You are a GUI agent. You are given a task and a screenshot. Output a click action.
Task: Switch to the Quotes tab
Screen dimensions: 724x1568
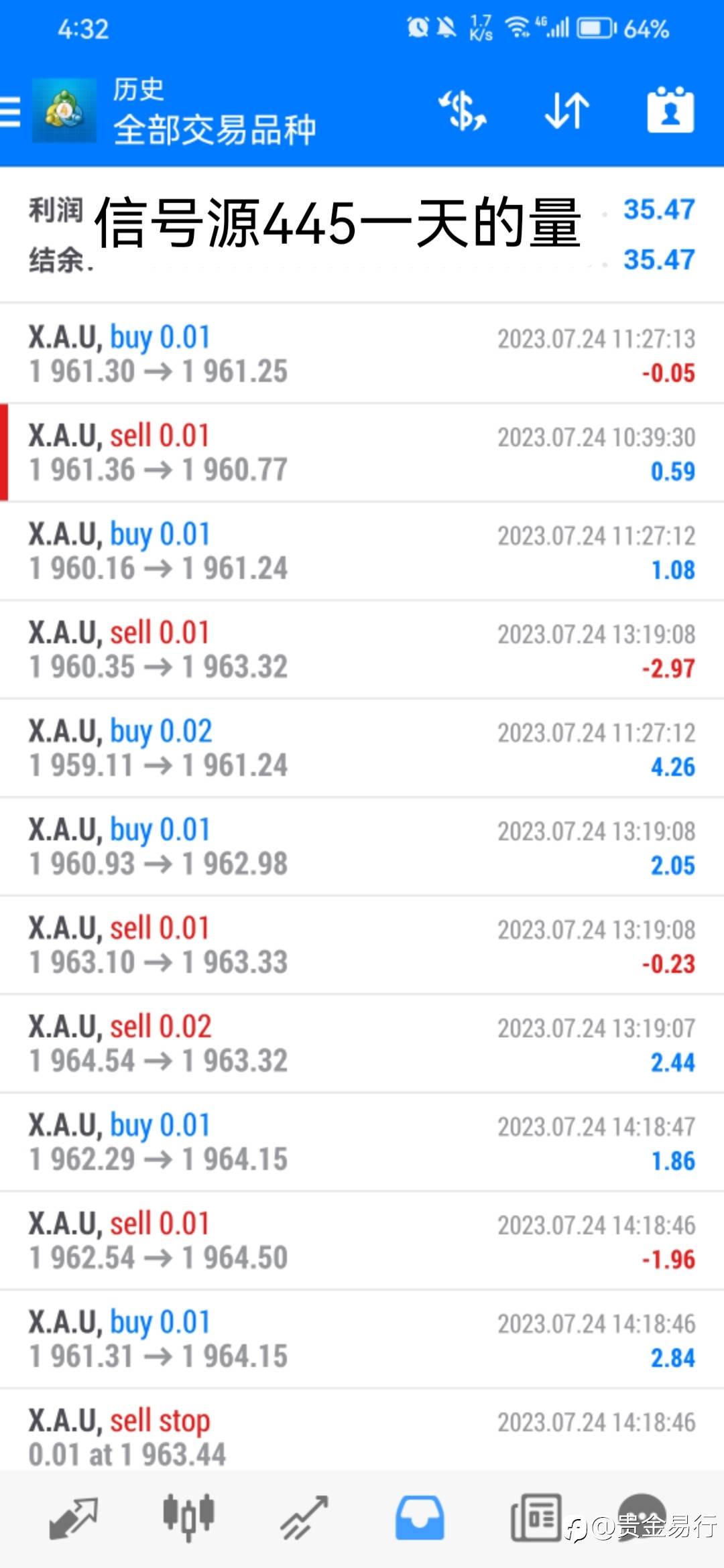pos(74,1518)
